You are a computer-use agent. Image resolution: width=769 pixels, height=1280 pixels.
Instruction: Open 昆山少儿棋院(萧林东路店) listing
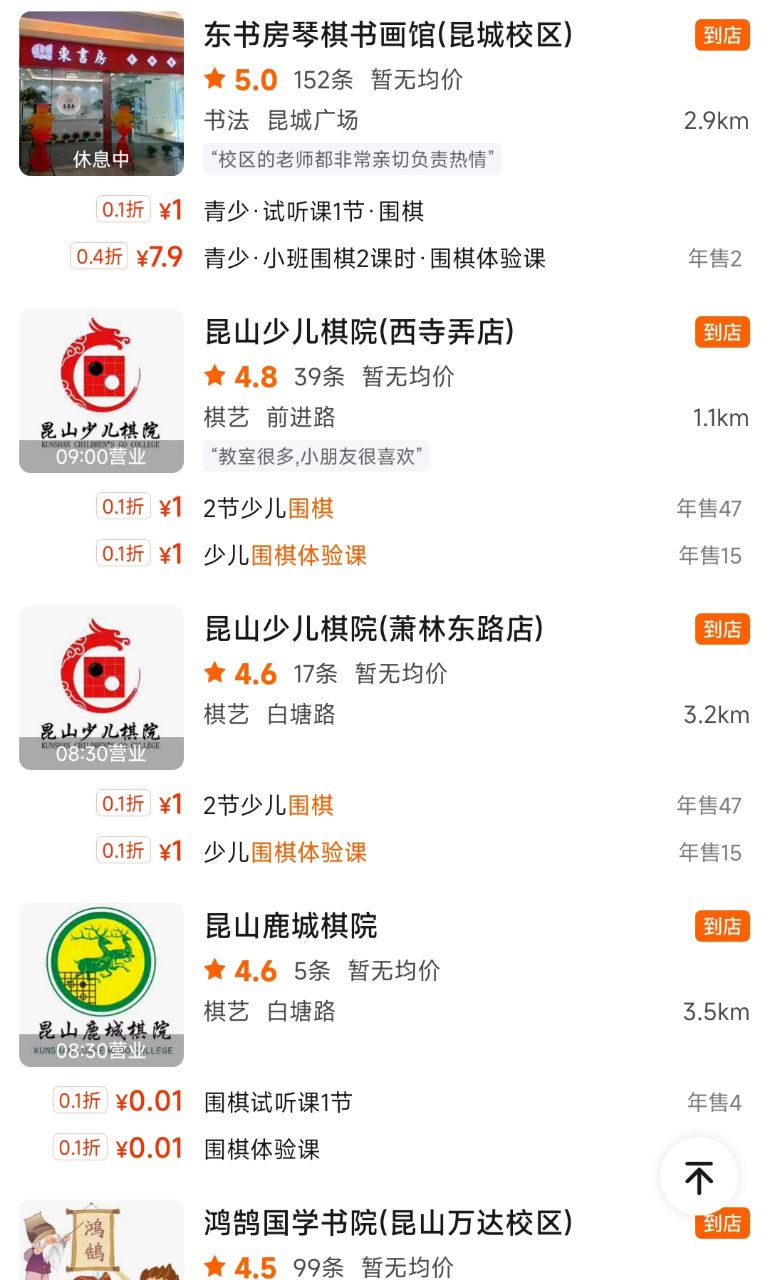pyautogui.click(x=374, y=629)
